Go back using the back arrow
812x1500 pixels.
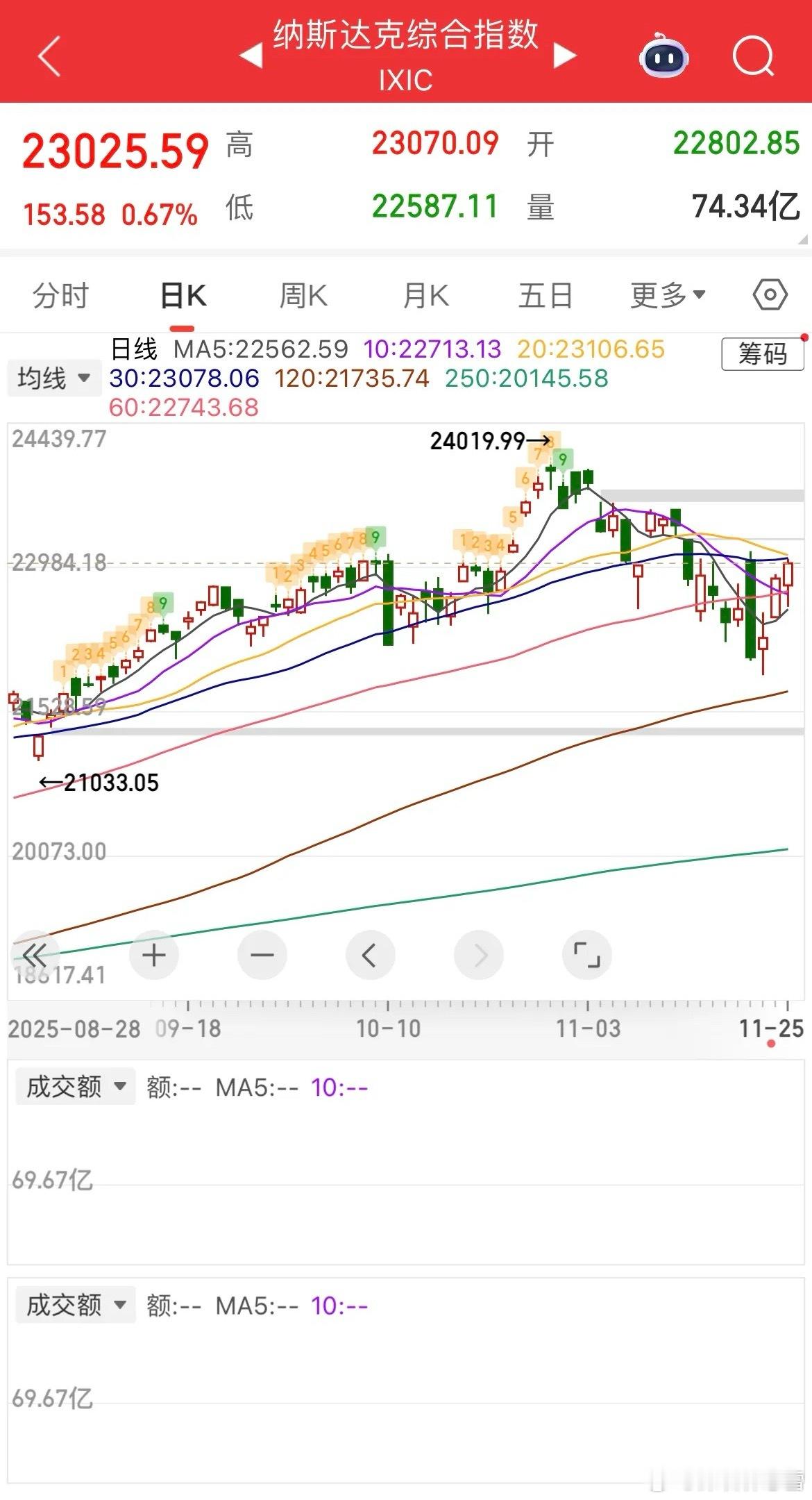[49, 56]
